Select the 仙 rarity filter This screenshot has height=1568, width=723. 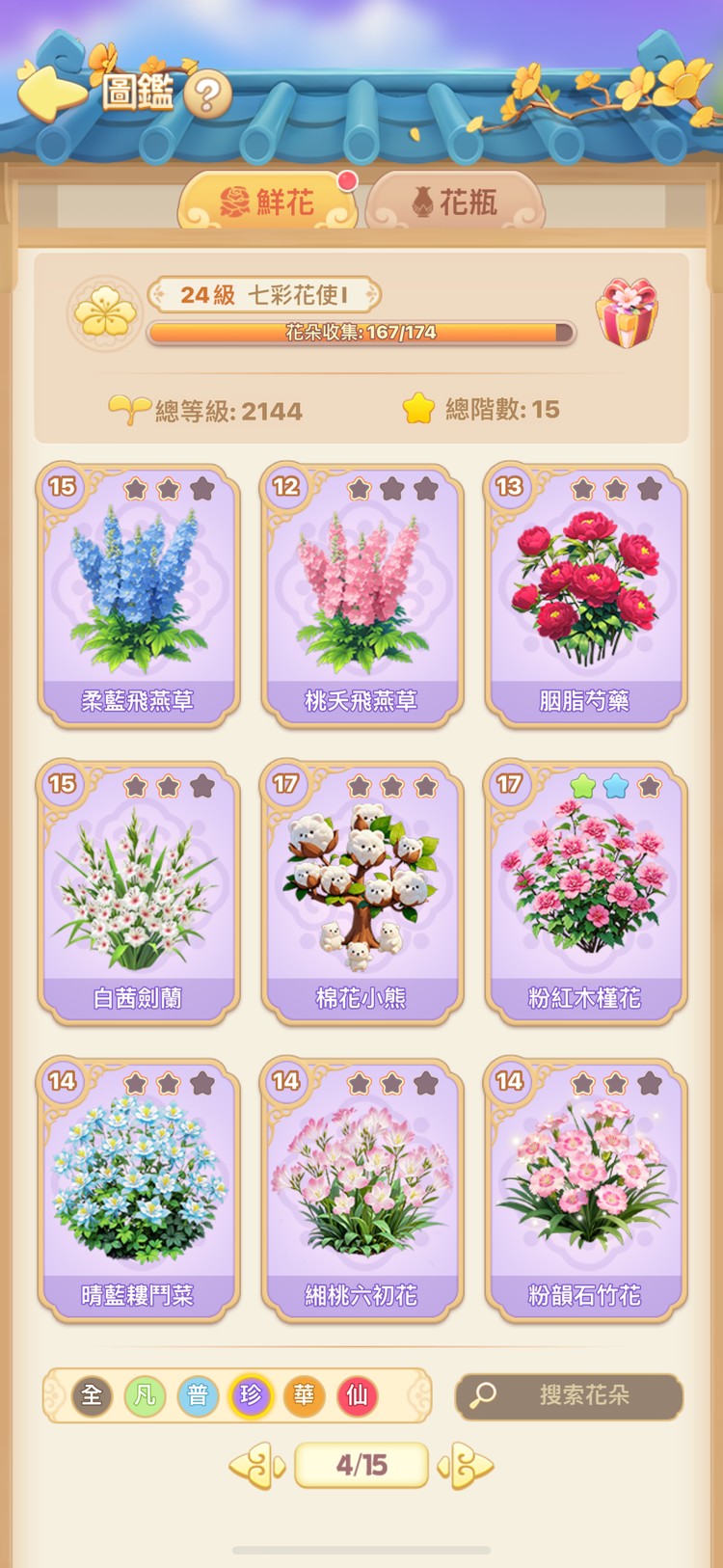(x=357, y=1395)
